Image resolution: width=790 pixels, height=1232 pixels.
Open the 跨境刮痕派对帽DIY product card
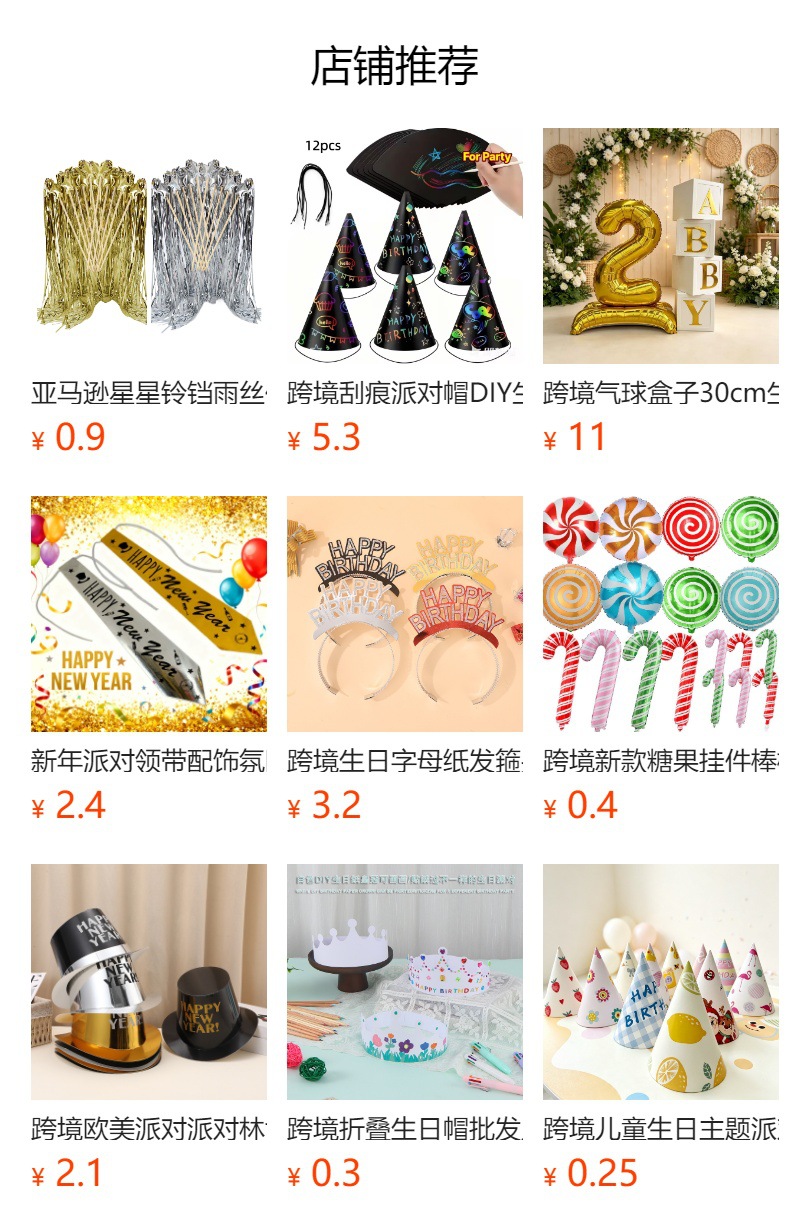pyautogui.click(x=405, y=291)
